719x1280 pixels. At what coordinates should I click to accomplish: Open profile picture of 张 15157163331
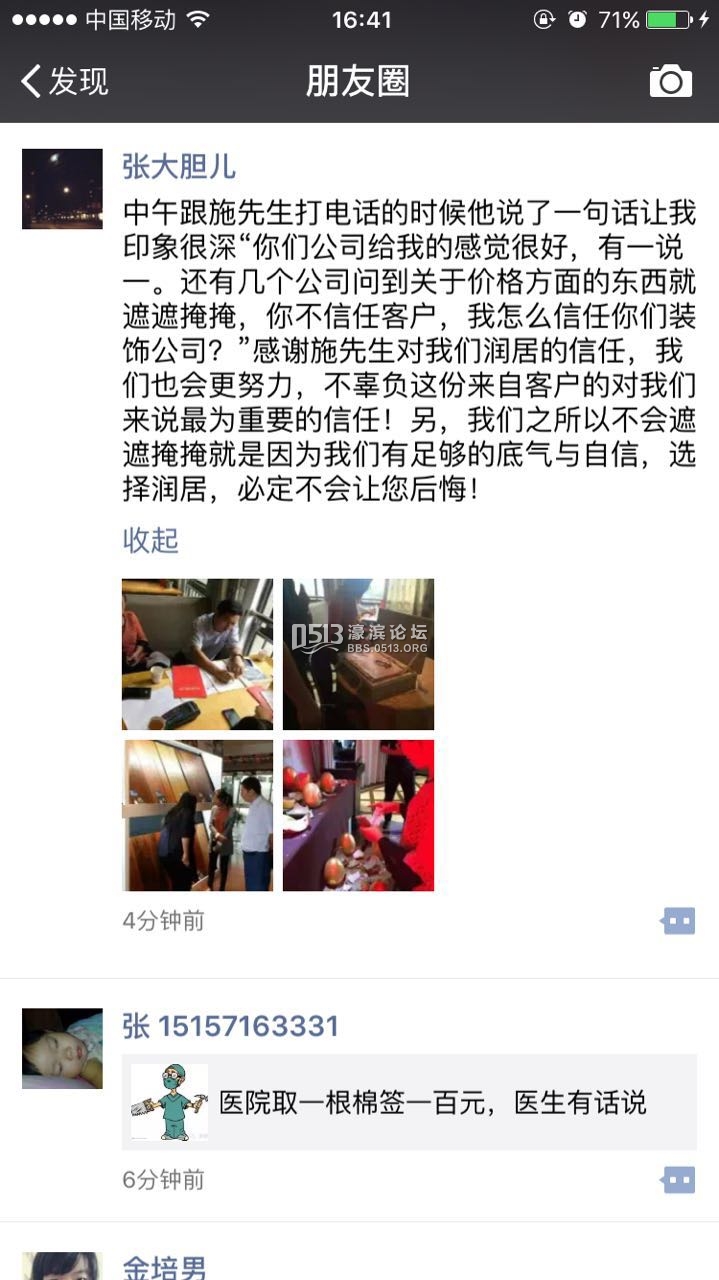pos(62,1048)
